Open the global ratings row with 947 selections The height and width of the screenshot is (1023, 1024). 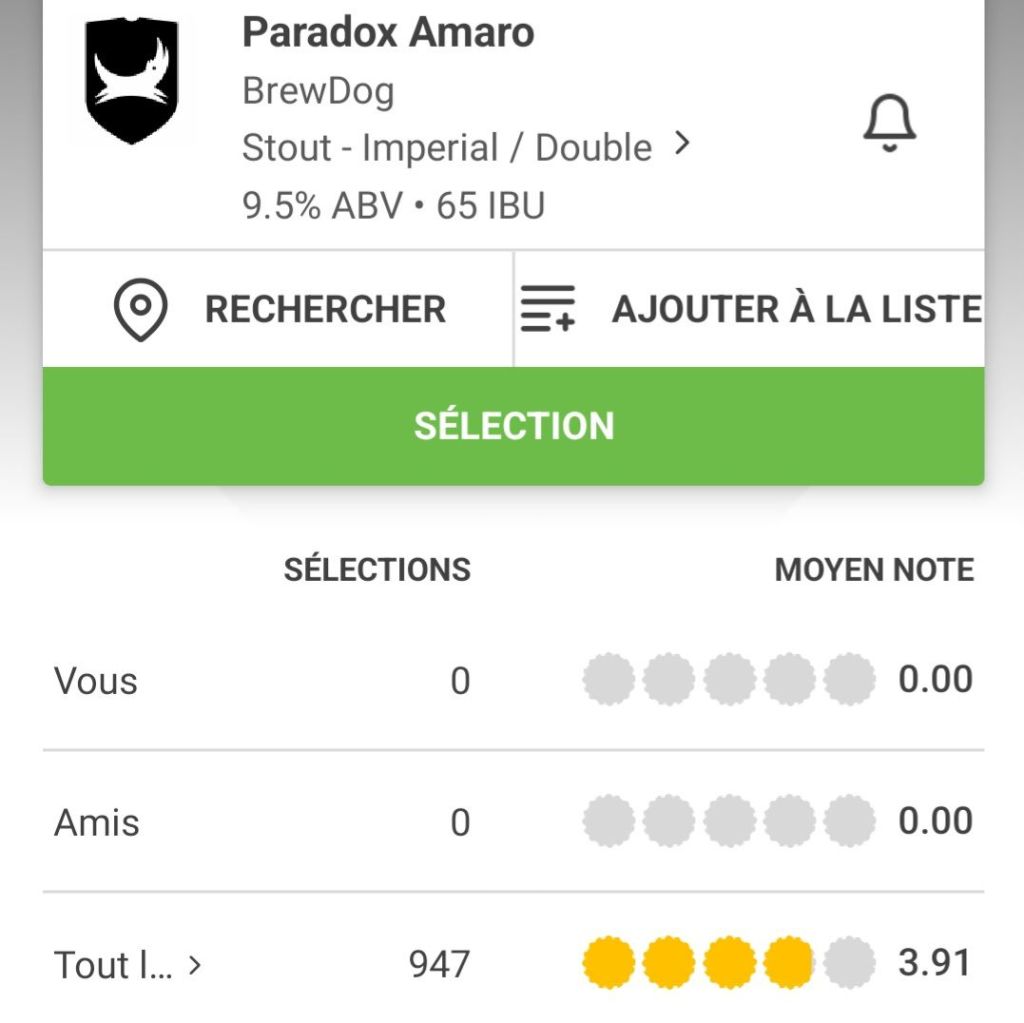(x=127, y=965)
